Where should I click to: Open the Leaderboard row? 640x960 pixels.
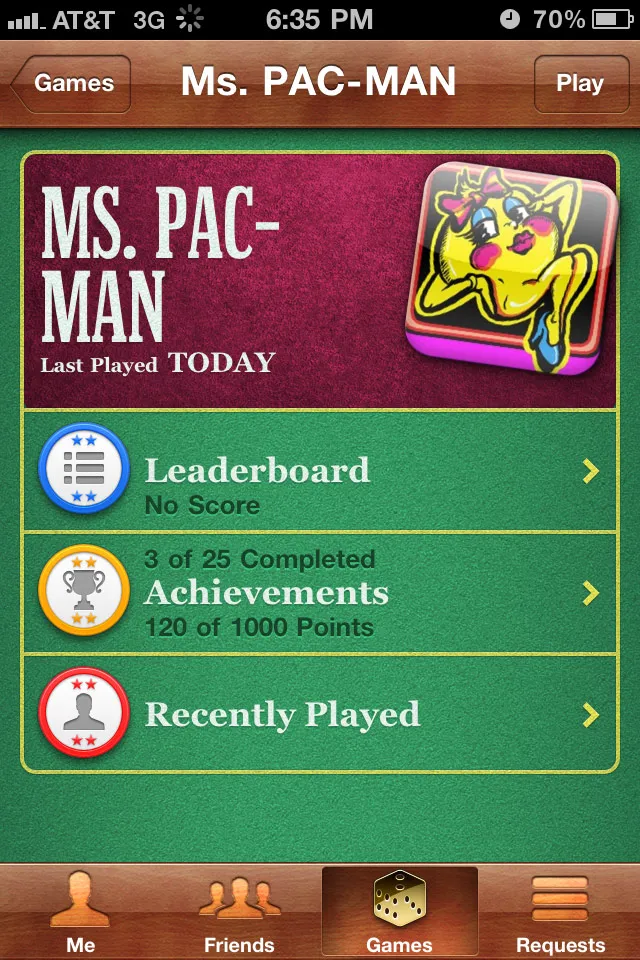pos(320,471)
